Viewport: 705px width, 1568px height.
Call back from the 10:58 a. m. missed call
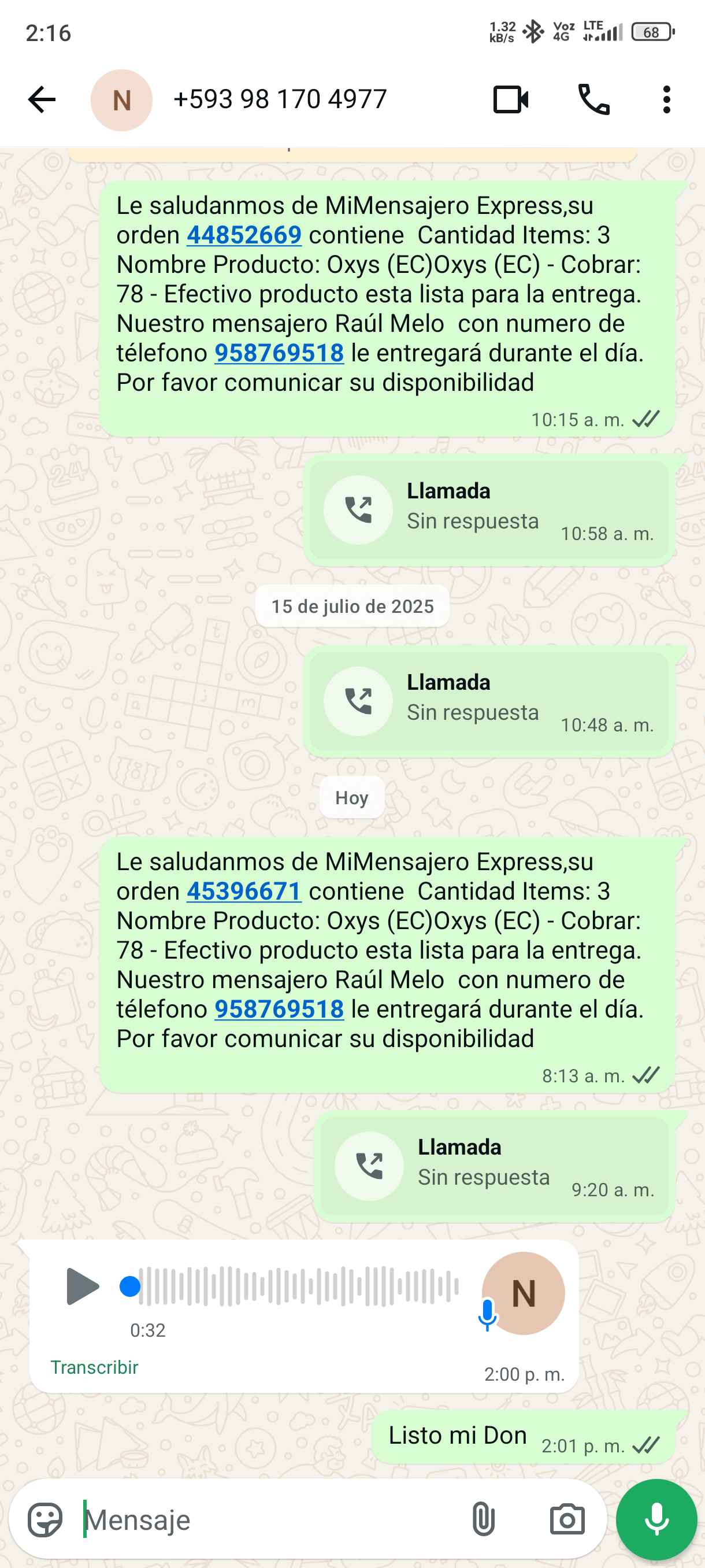click(x=358, y=509)
